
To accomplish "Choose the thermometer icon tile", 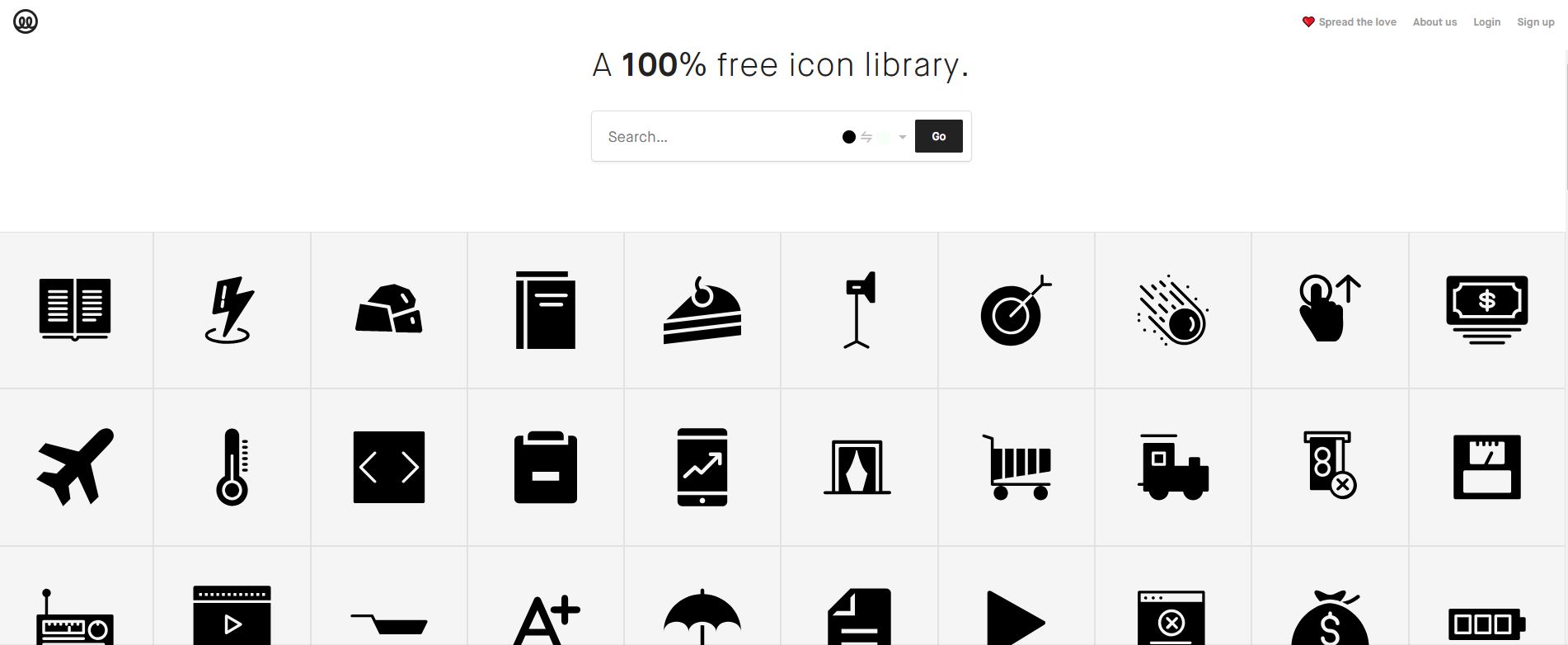I will [232, 467].
